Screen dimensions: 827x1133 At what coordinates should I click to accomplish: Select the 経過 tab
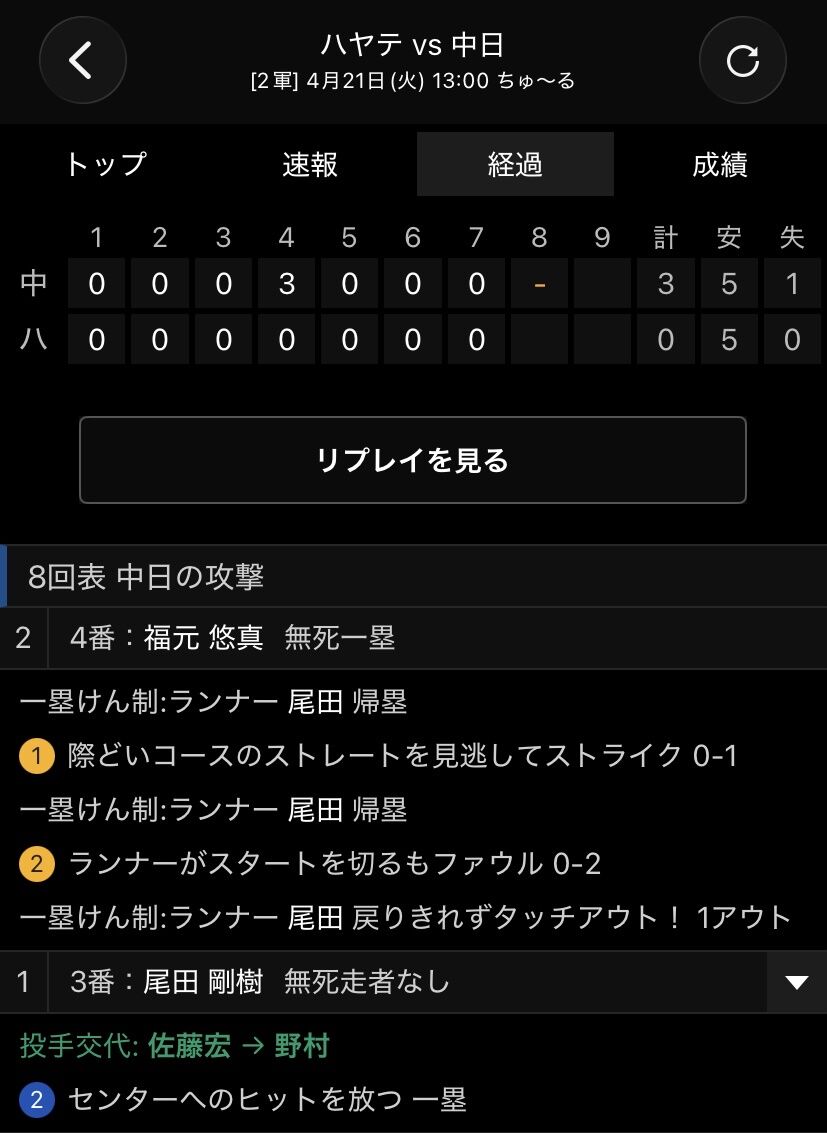pyautogui.click(x=515, y=164)
